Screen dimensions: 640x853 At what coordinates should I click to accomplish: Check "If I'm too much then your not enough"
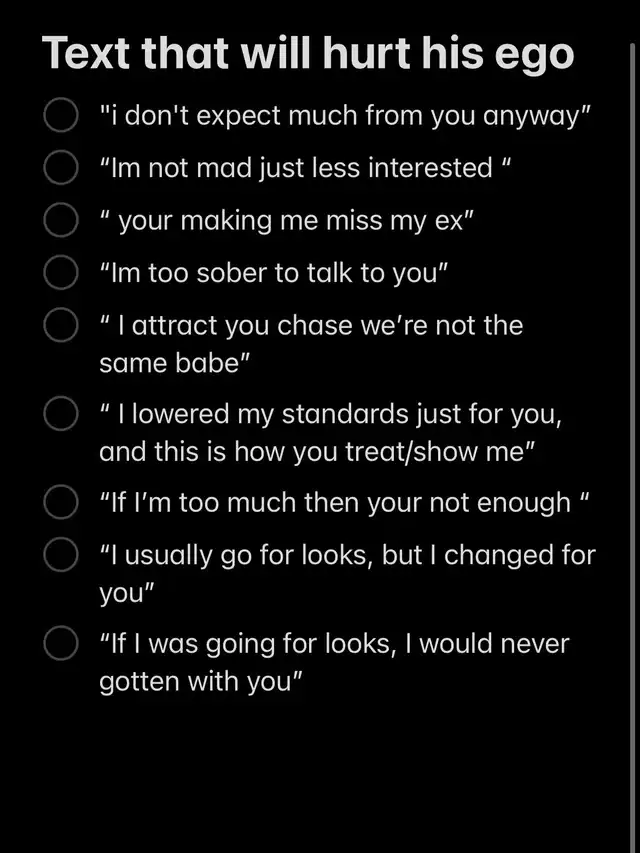[61, 501]
